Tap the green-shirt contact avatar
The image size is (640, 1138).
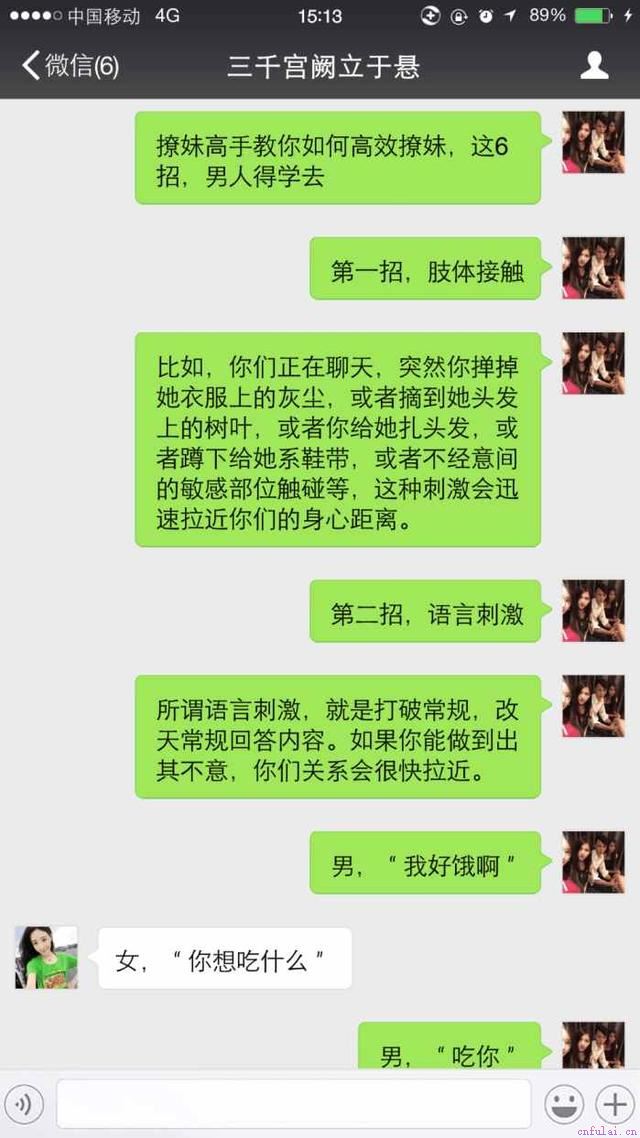46,957
